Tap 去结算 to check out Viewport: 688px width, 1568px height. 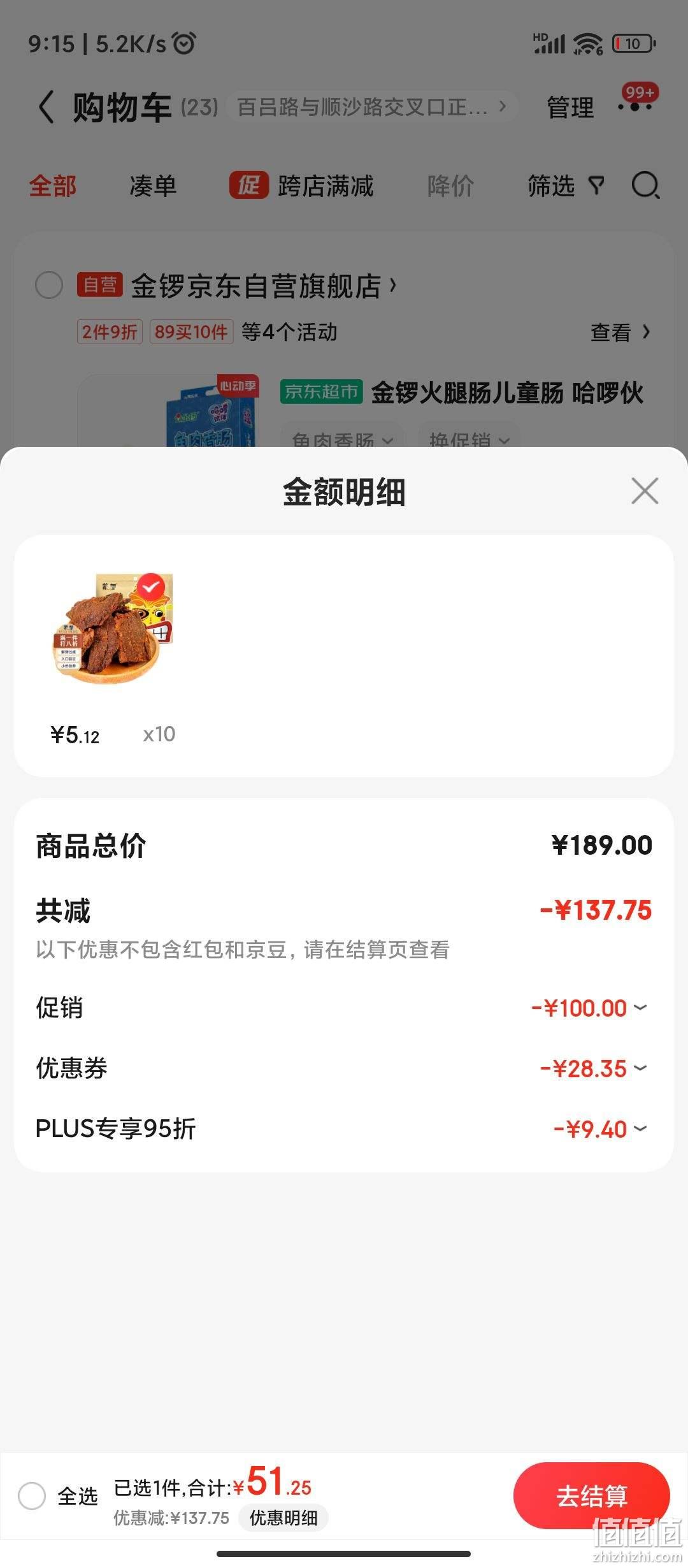591,1495
